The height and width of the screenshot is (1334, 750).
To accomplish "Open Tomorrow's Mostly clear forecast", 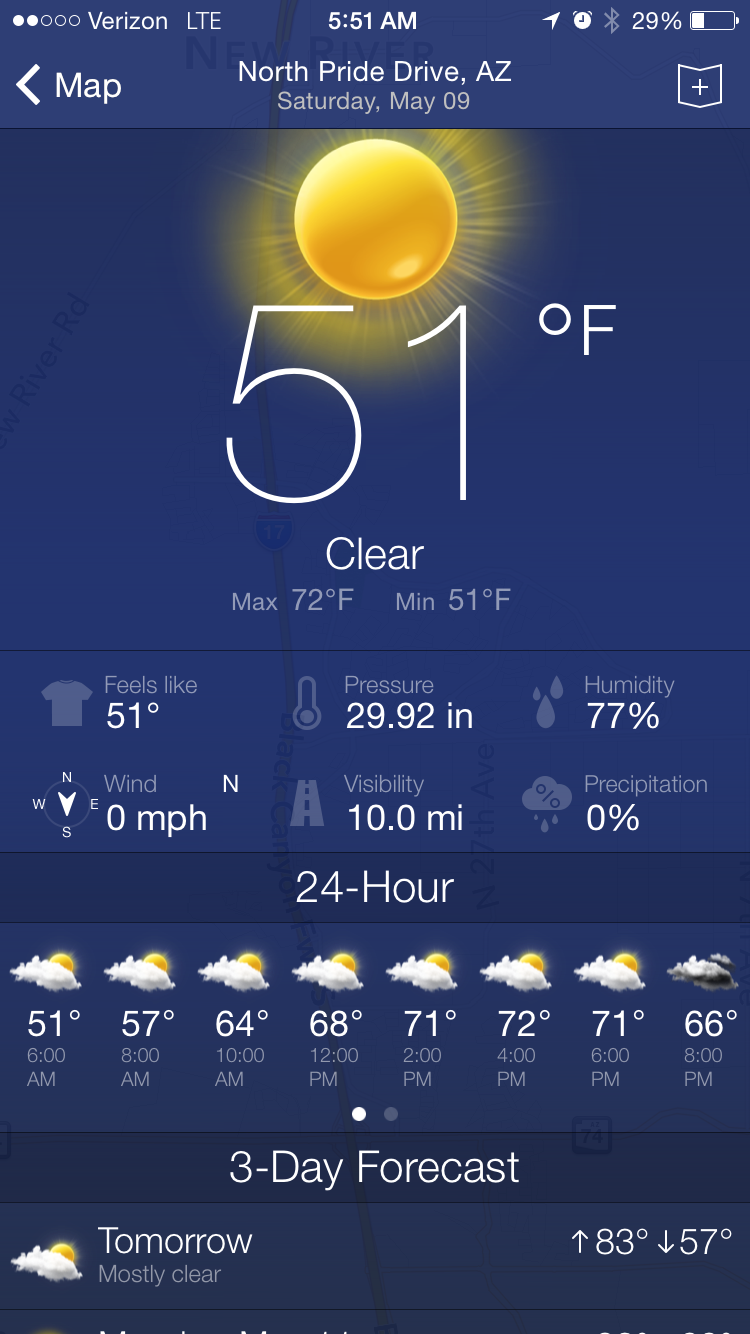I will (374, 1255).
